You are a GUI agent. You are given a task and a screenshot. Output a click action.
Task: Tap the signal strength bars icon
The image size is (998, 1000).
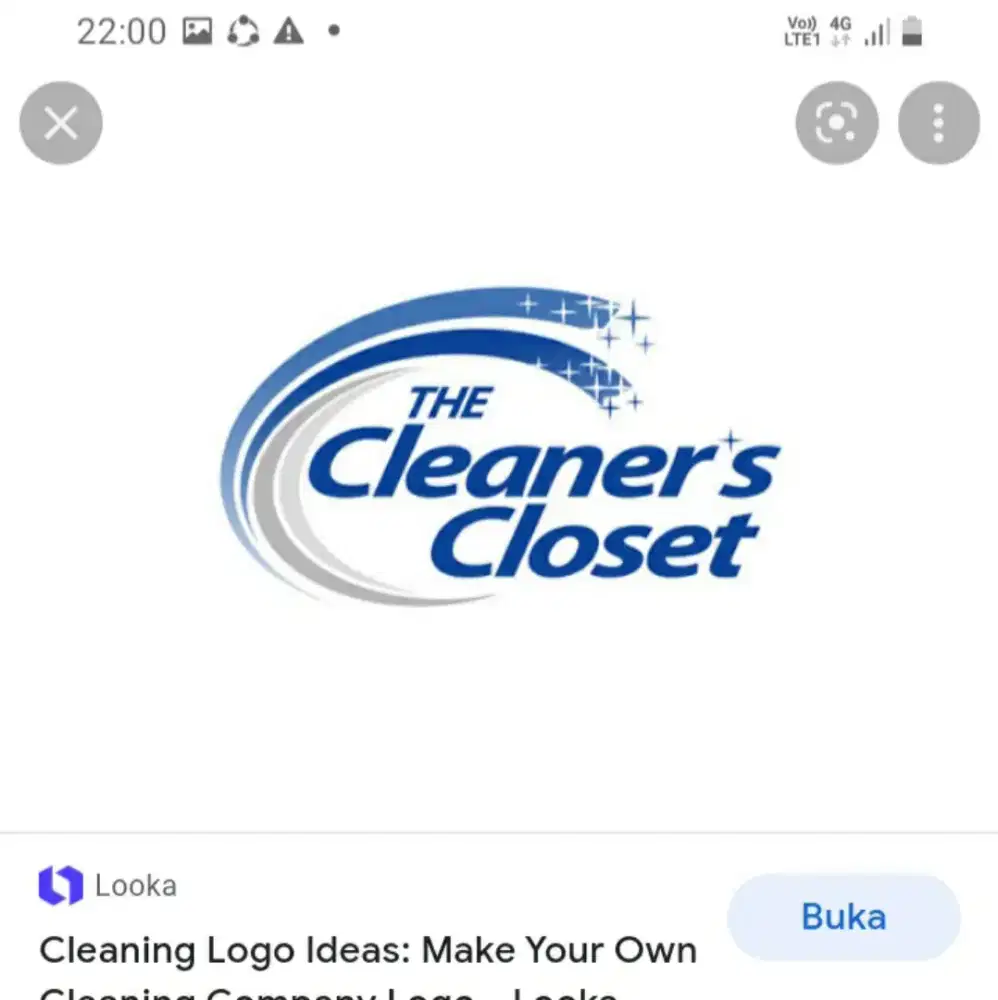[x=877, y=30]
